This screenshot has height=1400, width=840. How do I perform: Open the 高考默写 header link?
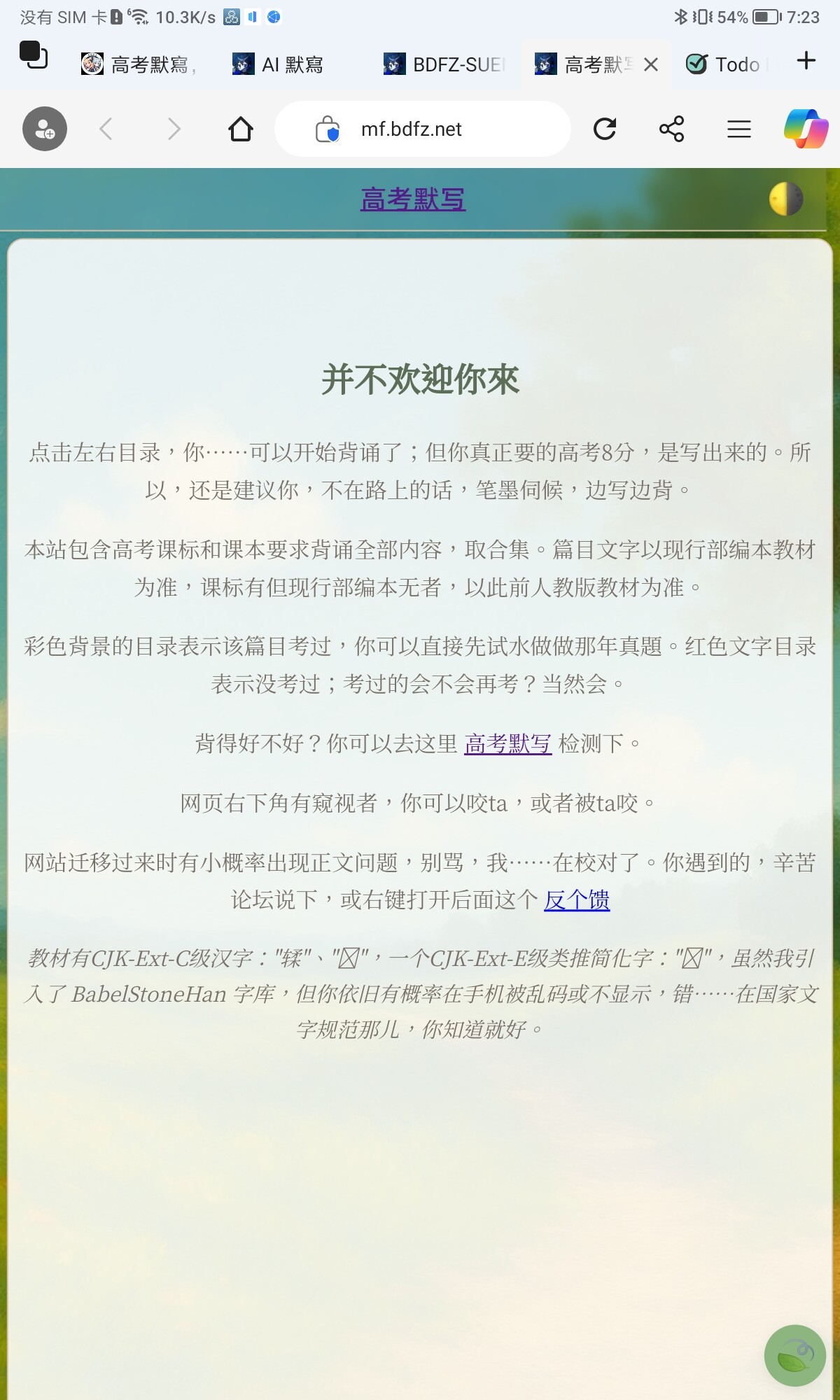pos(413,199)
